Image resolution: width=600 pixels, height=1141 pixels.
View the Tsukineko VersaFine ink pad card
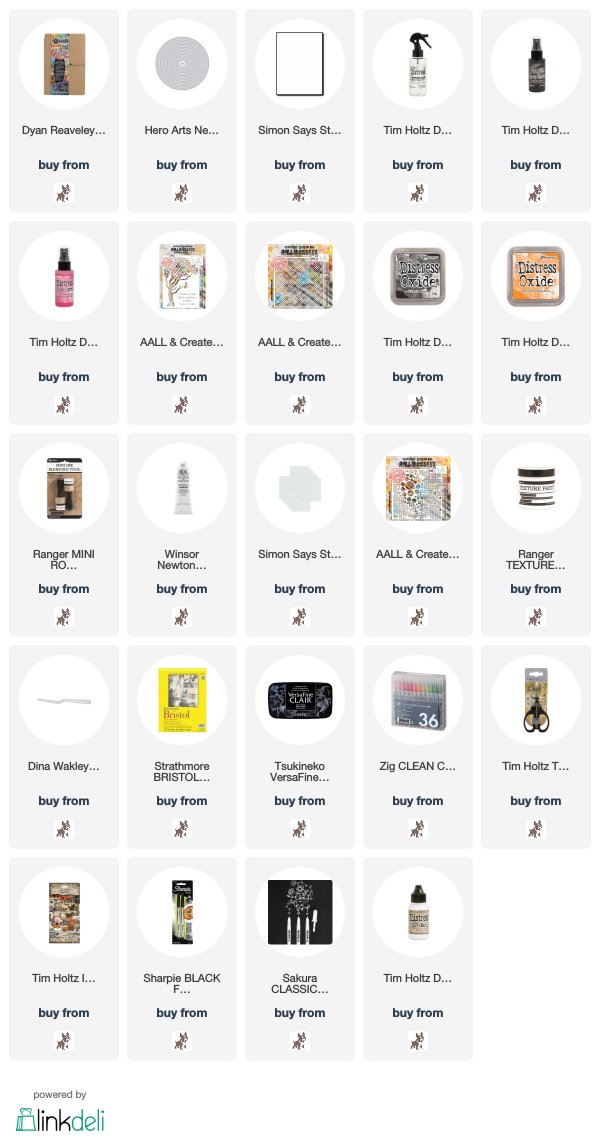point(300,747)
